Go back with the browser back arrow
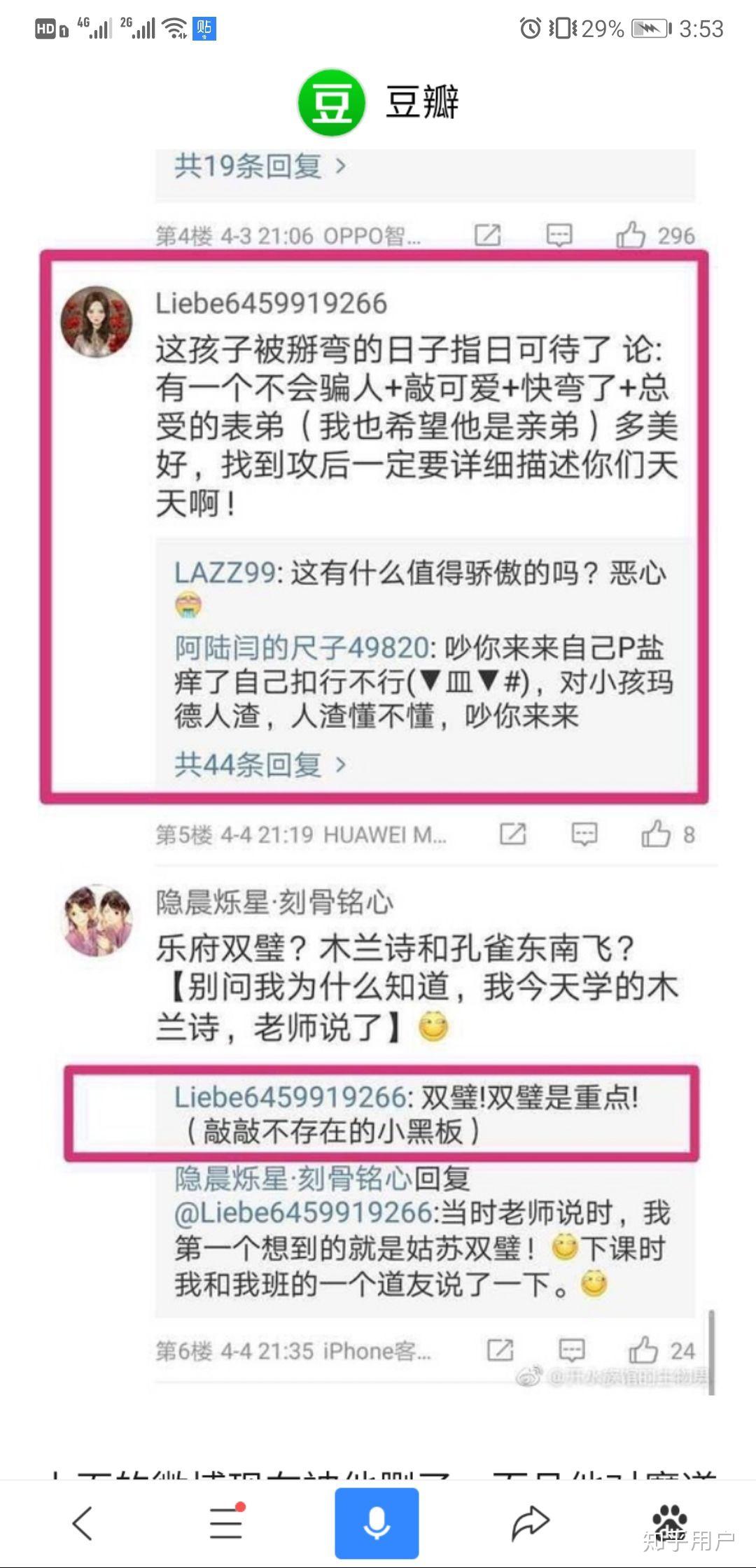The height and width of the screenshot is (1568, 756). pyautogui.click(x=83, y=1523)
